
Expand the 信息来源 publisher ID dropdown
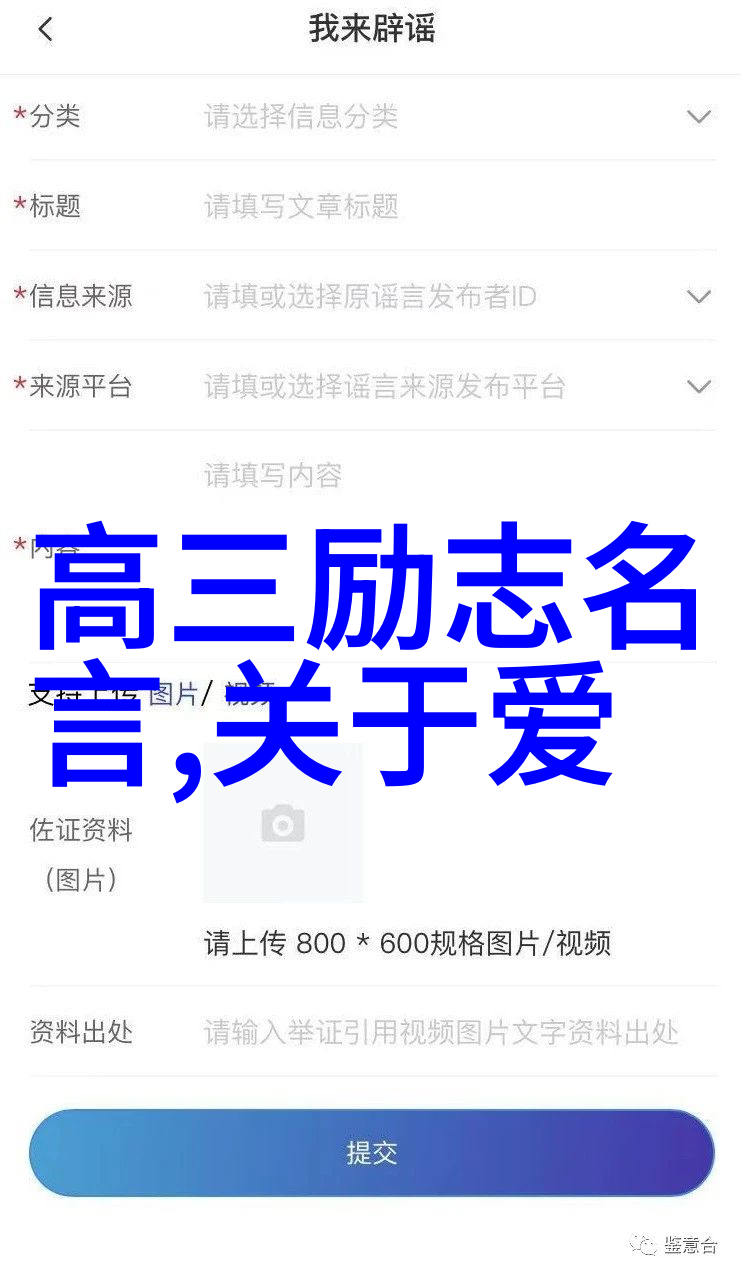pos(698,297)
